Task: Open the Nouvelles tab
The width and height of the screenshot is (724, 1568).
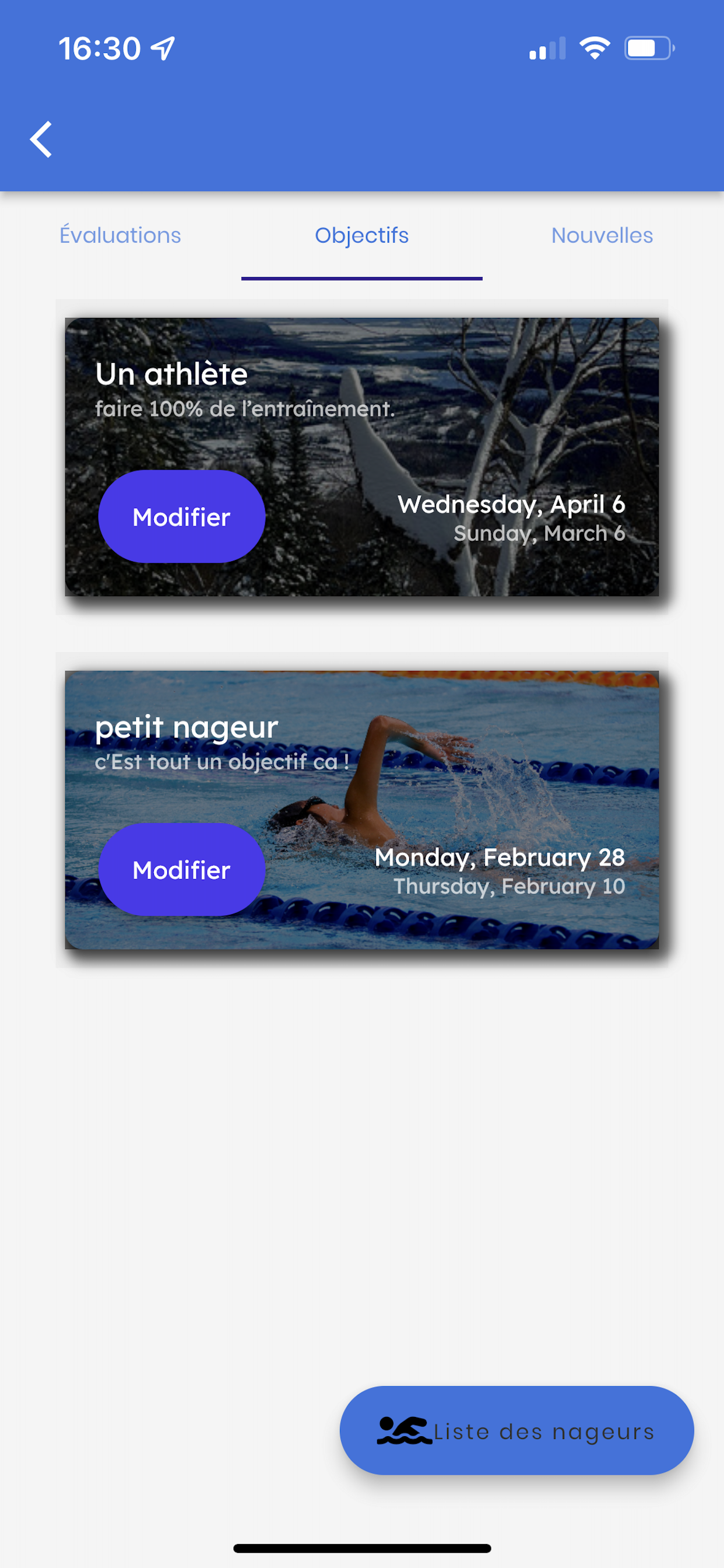Action: [x=602, y=236]
